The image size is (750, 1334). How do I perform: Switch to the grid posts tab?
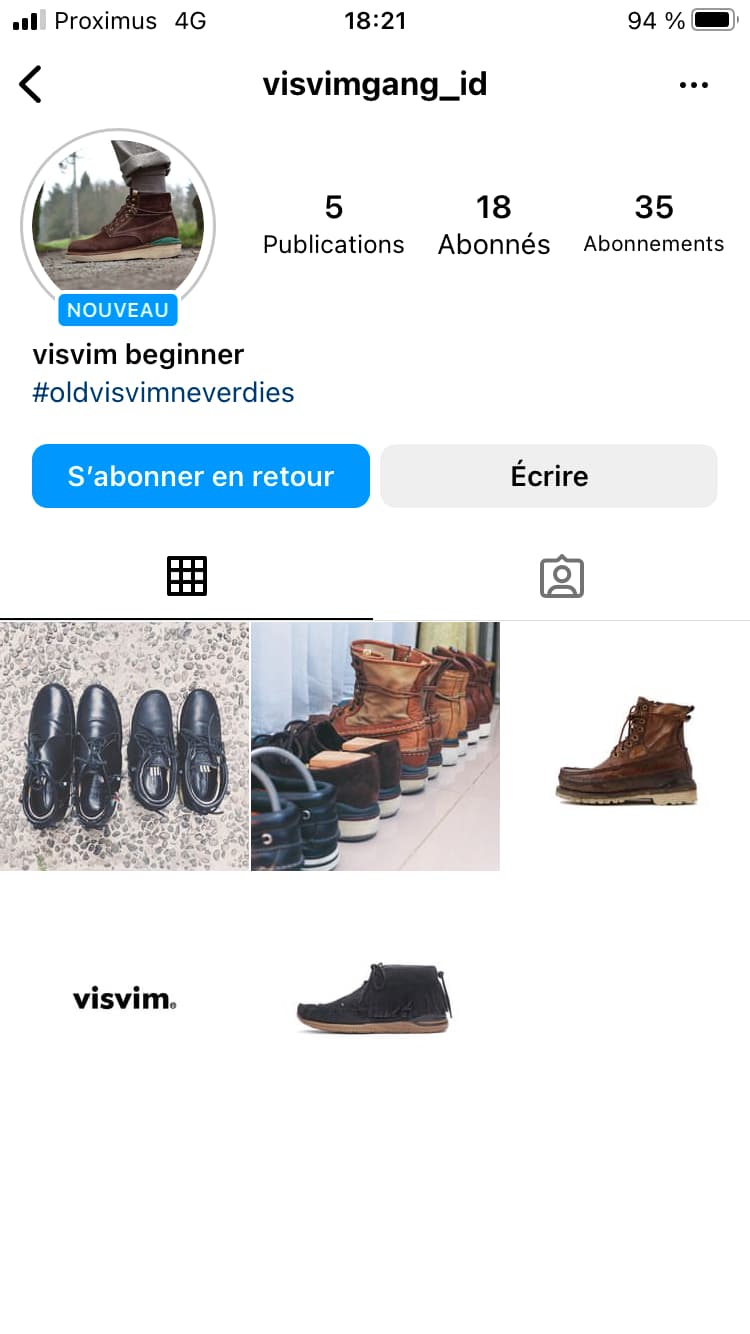[187, 576]
